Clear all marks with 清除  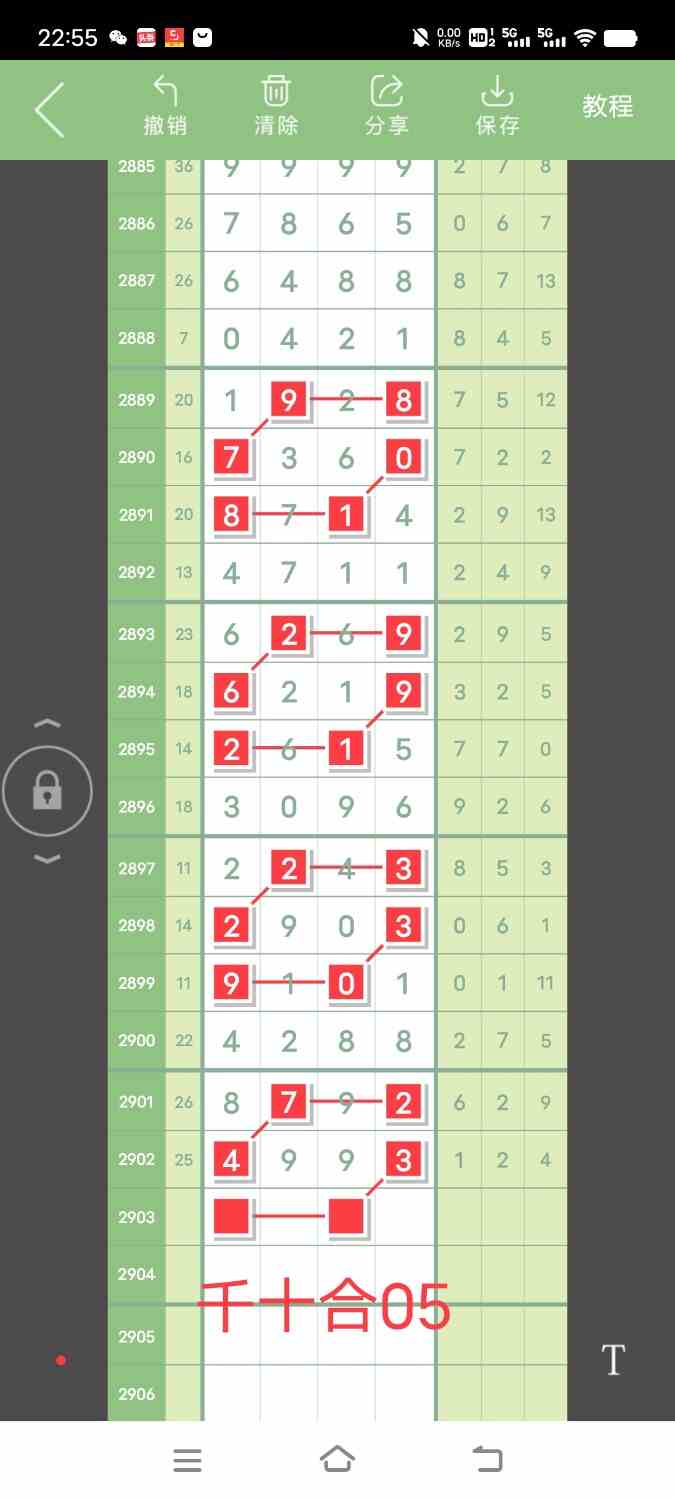point(276,106)
